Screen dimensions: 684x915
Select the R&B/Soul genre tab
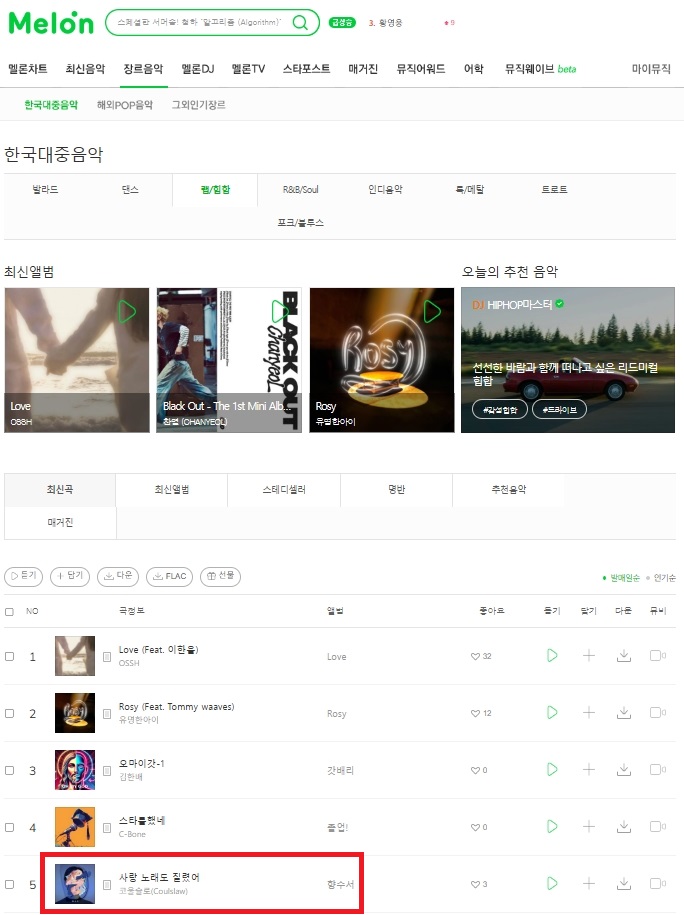(x=300, y=190)
